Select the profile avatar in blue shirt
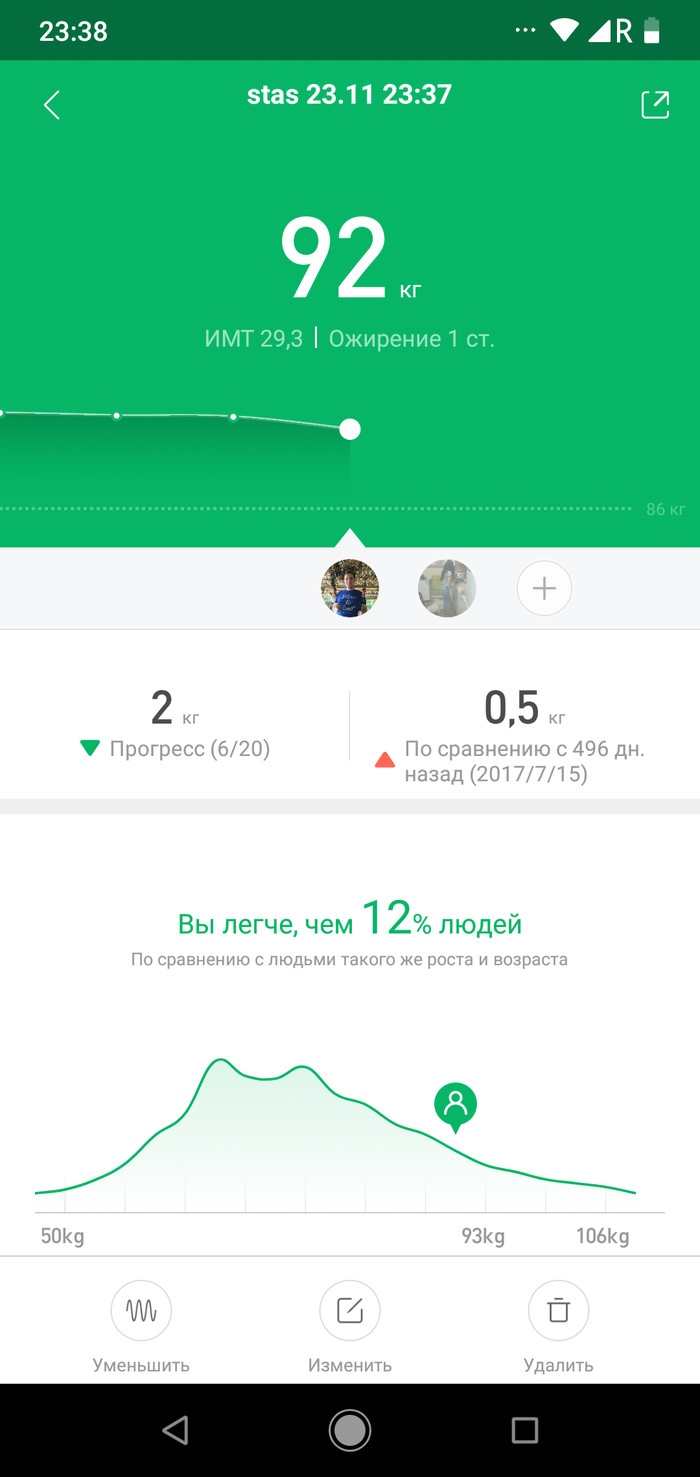This screenshot has width=700, height=1477. 350,588
